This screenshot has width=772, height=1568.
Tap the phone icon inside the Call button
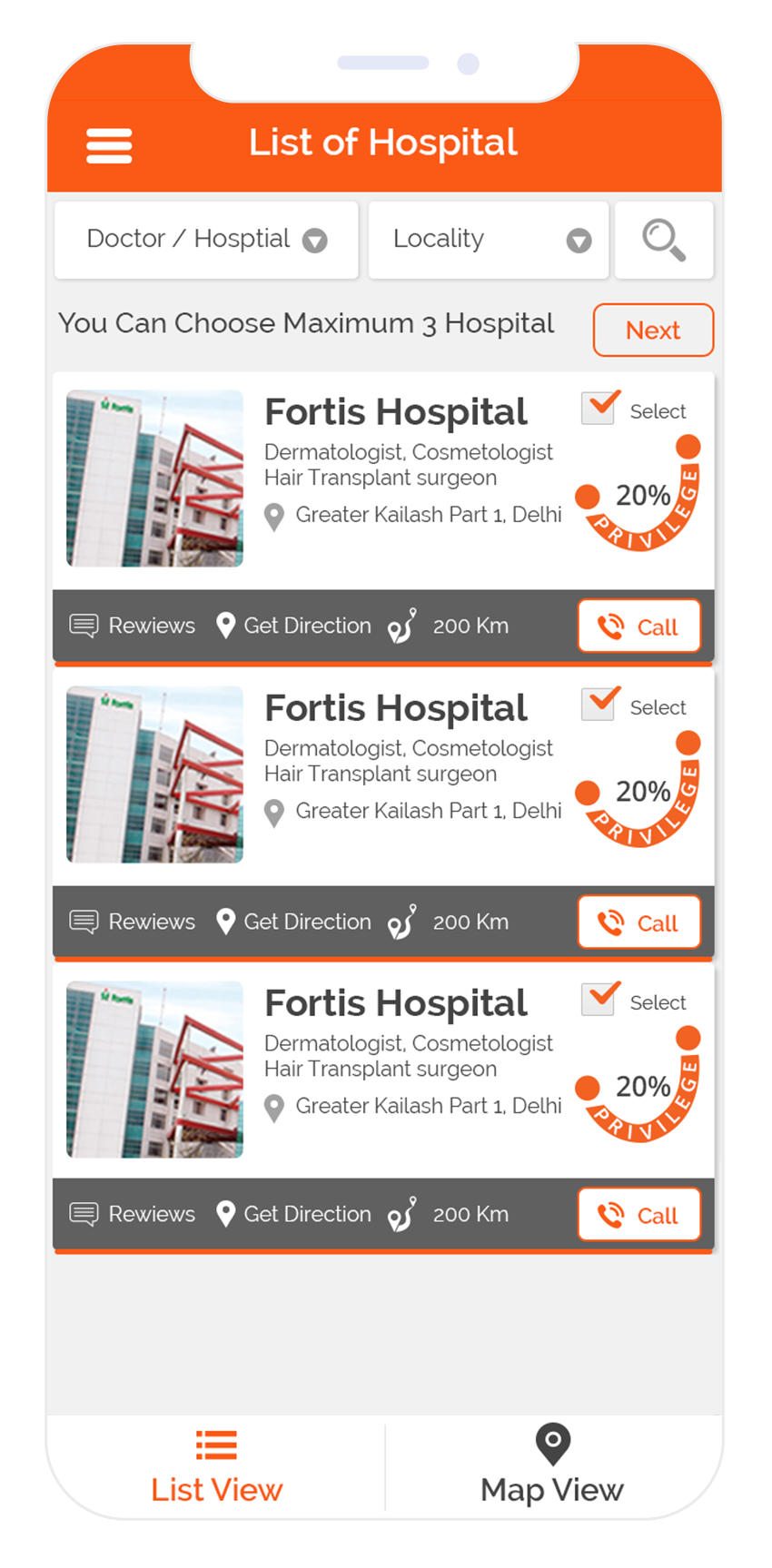[610, 626]
